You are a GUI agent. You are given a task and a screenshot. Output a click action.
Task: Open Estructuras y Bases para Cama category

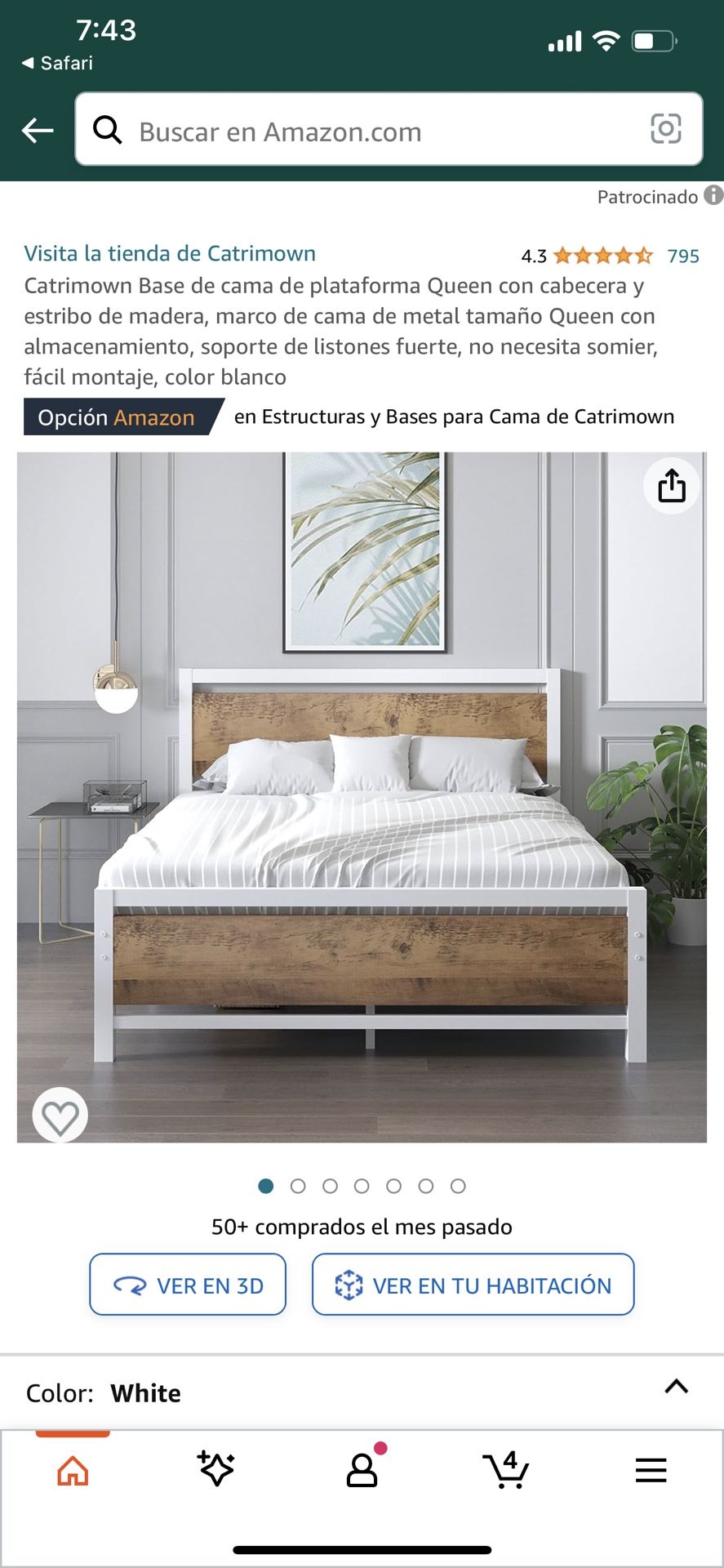click(454, 416)
